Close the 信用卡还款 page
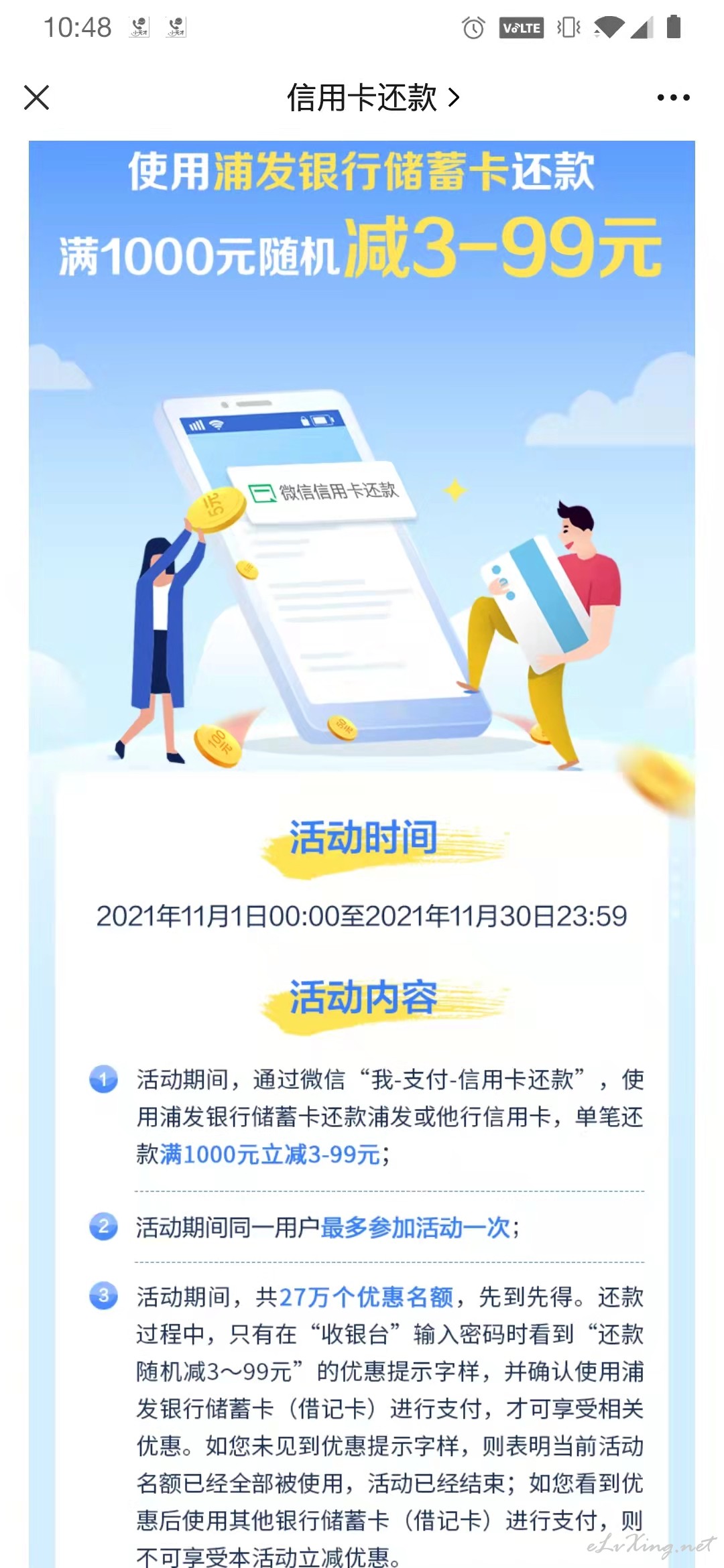The image size is (724, 1568). pyautogui.click(x=37, y=97)
